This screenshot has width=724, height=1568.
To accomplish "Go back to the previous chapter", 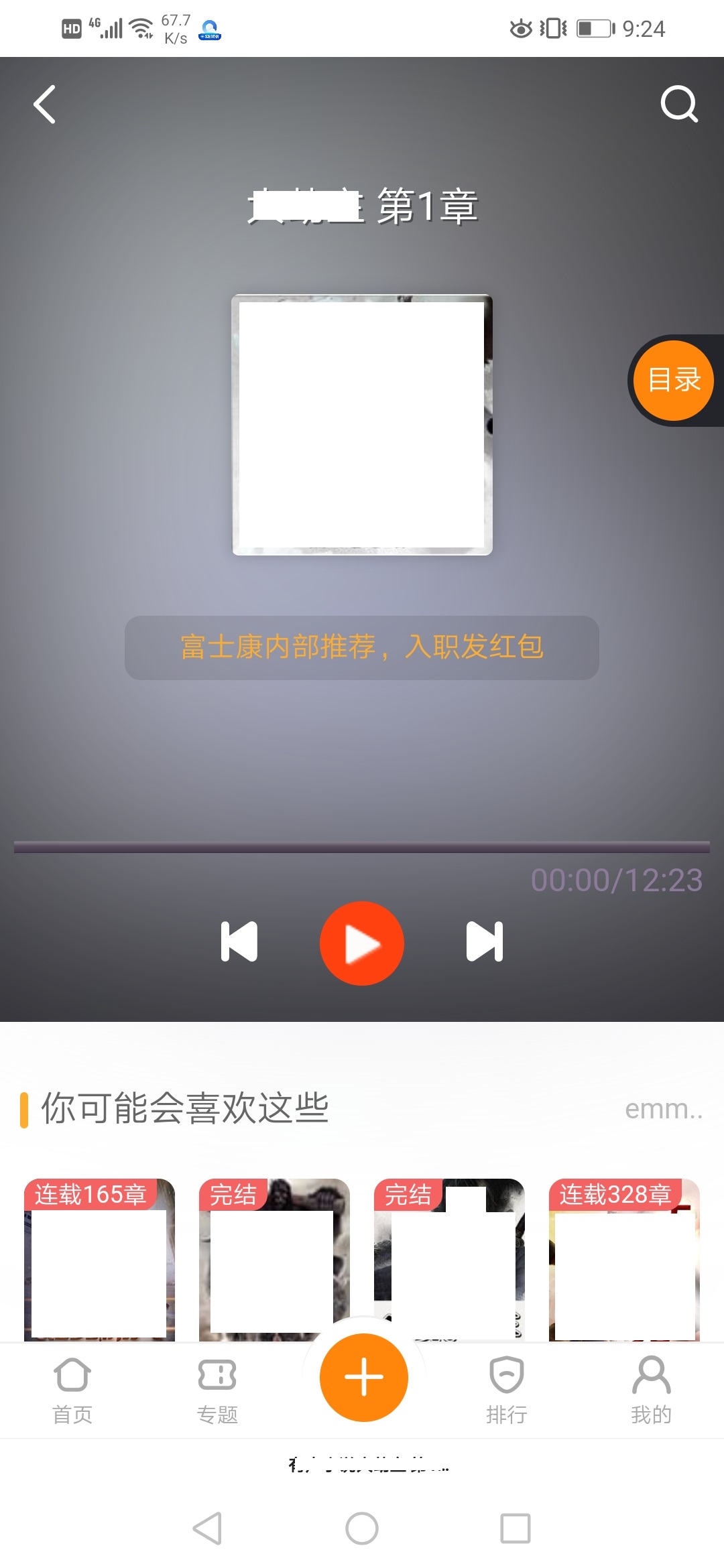I will (x=239, y=942).
